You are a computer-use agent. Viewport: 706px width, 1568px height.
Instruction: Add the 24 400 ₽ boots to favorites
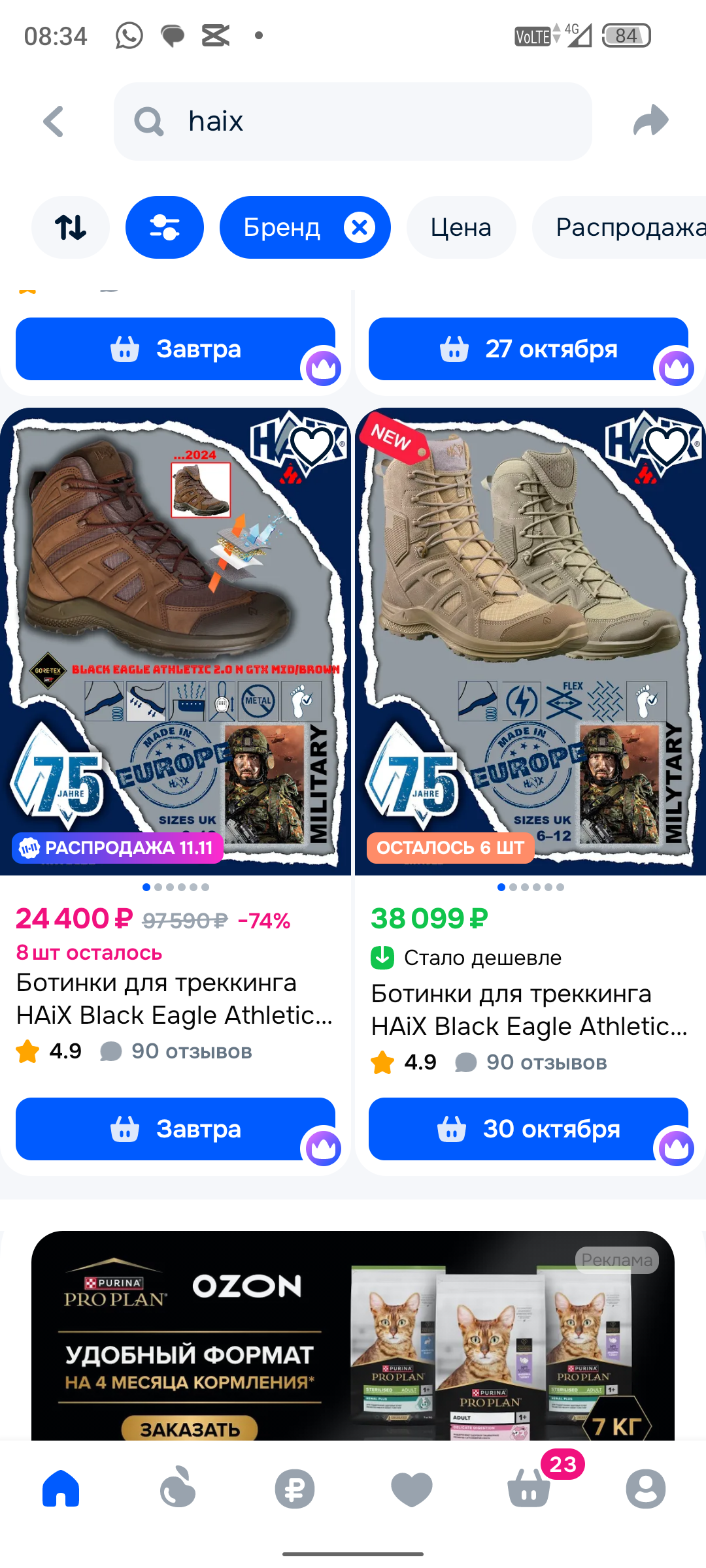[x=312, y=446]
